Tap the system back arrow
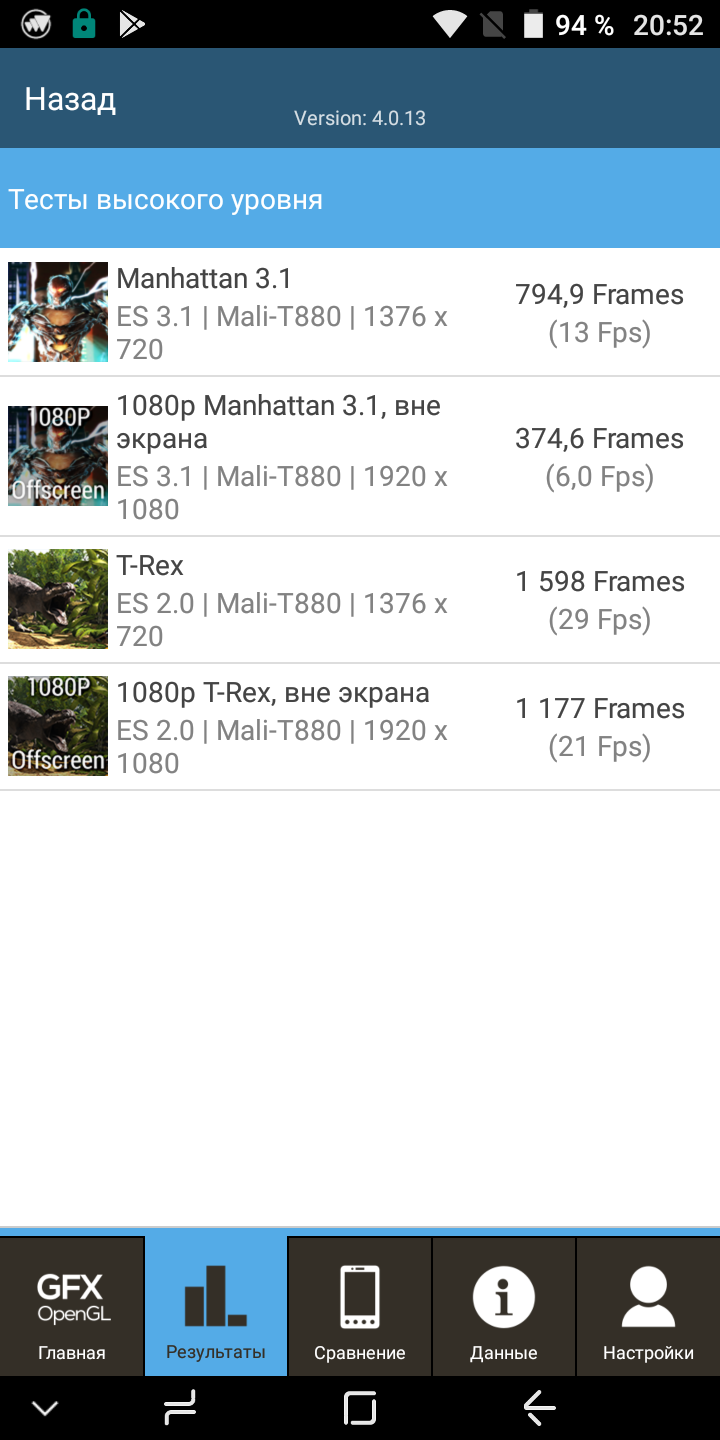 pos(540,1408)
